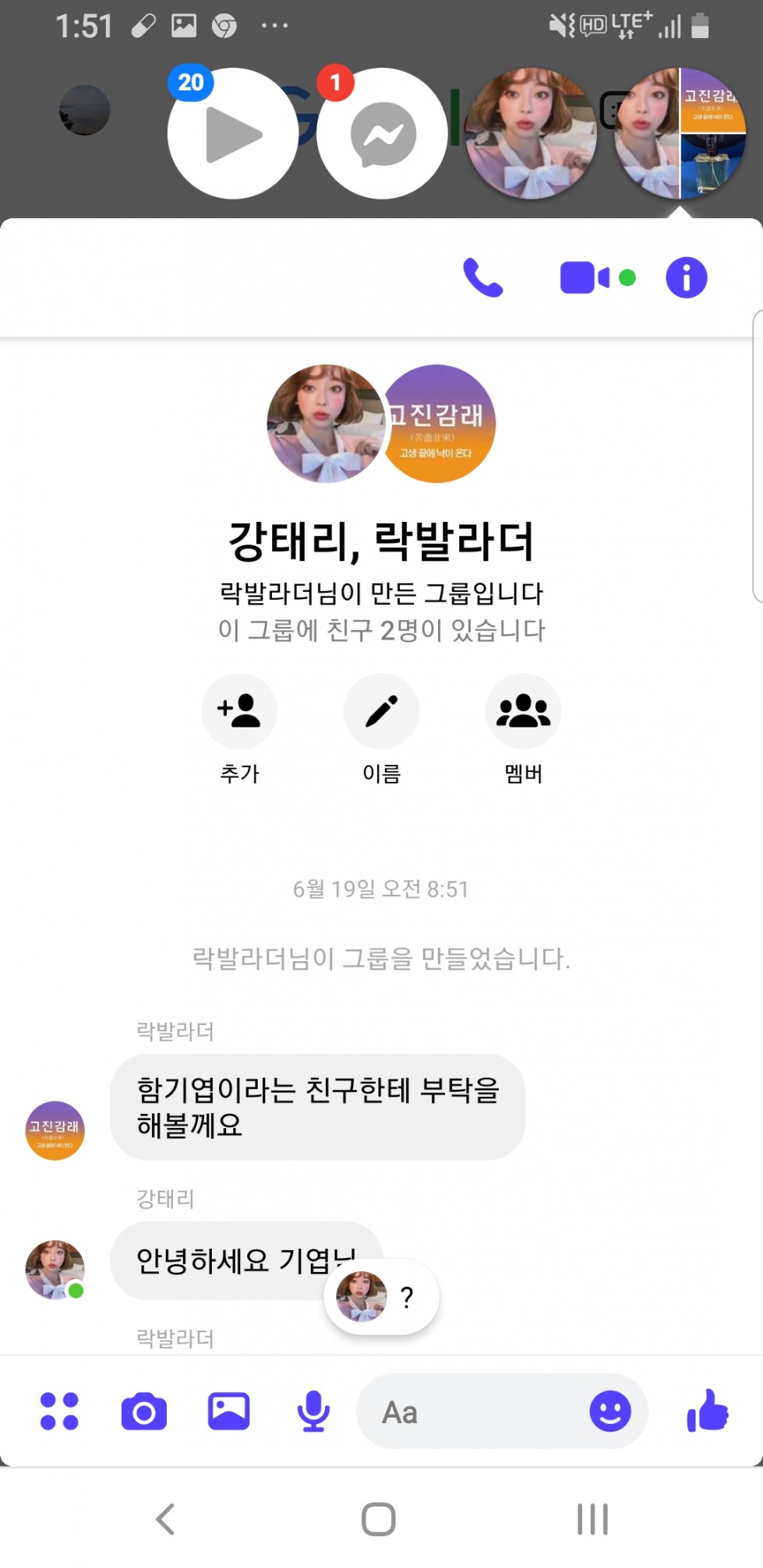
Task: Start a voice call with the group
Action: pos(483,277)
